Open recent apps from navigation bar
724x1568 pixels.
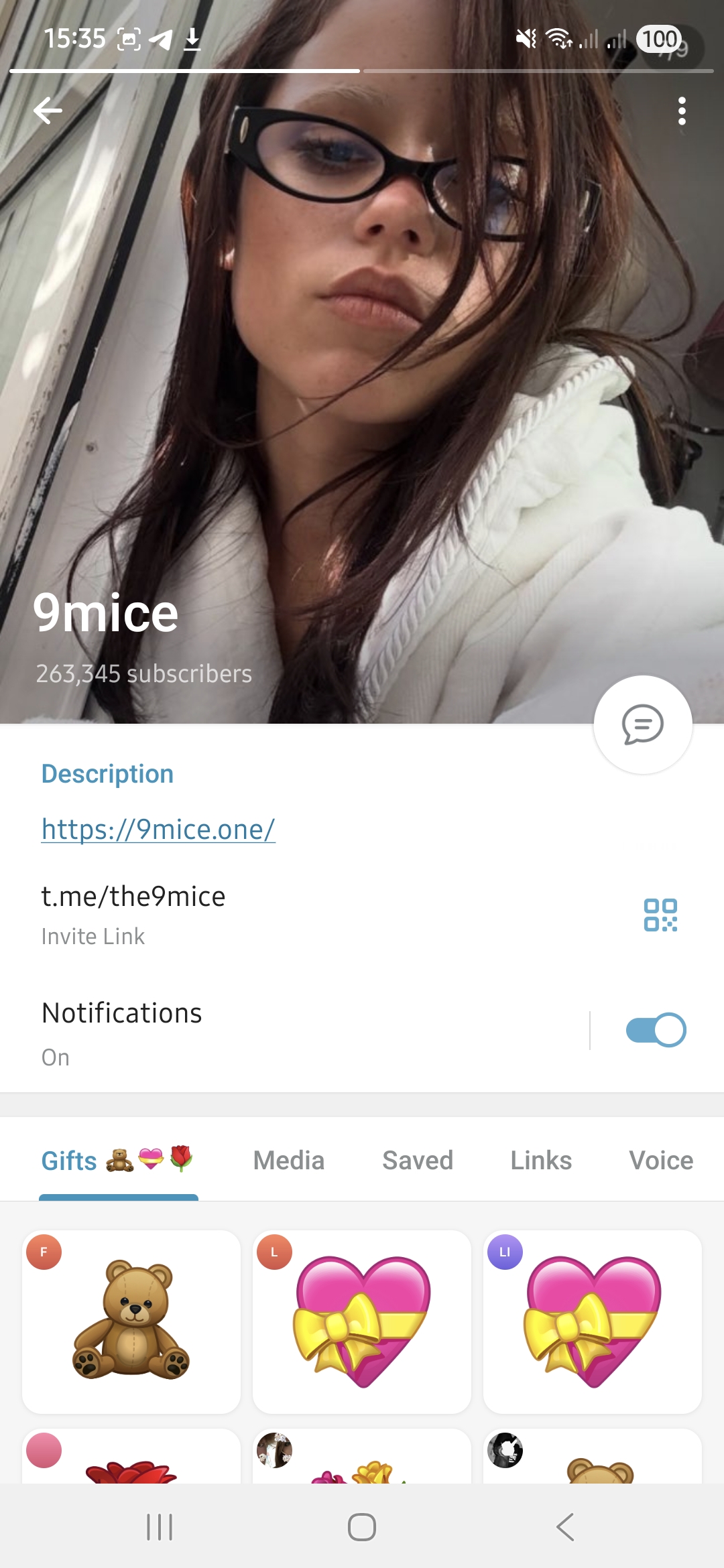point(160,1527)
